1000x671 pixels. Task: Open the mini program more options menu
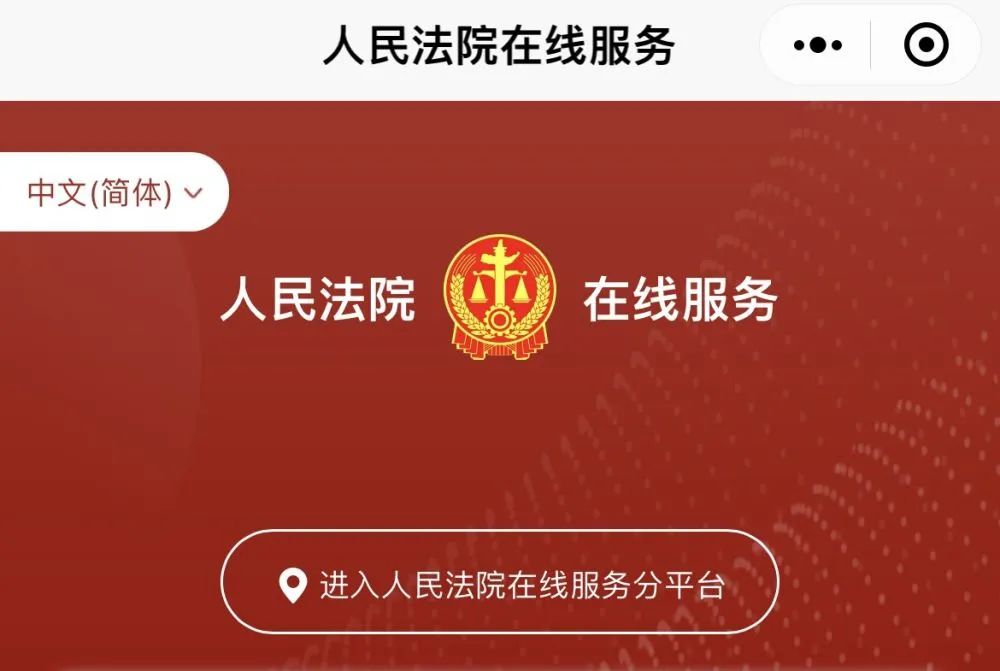(817, 45)
